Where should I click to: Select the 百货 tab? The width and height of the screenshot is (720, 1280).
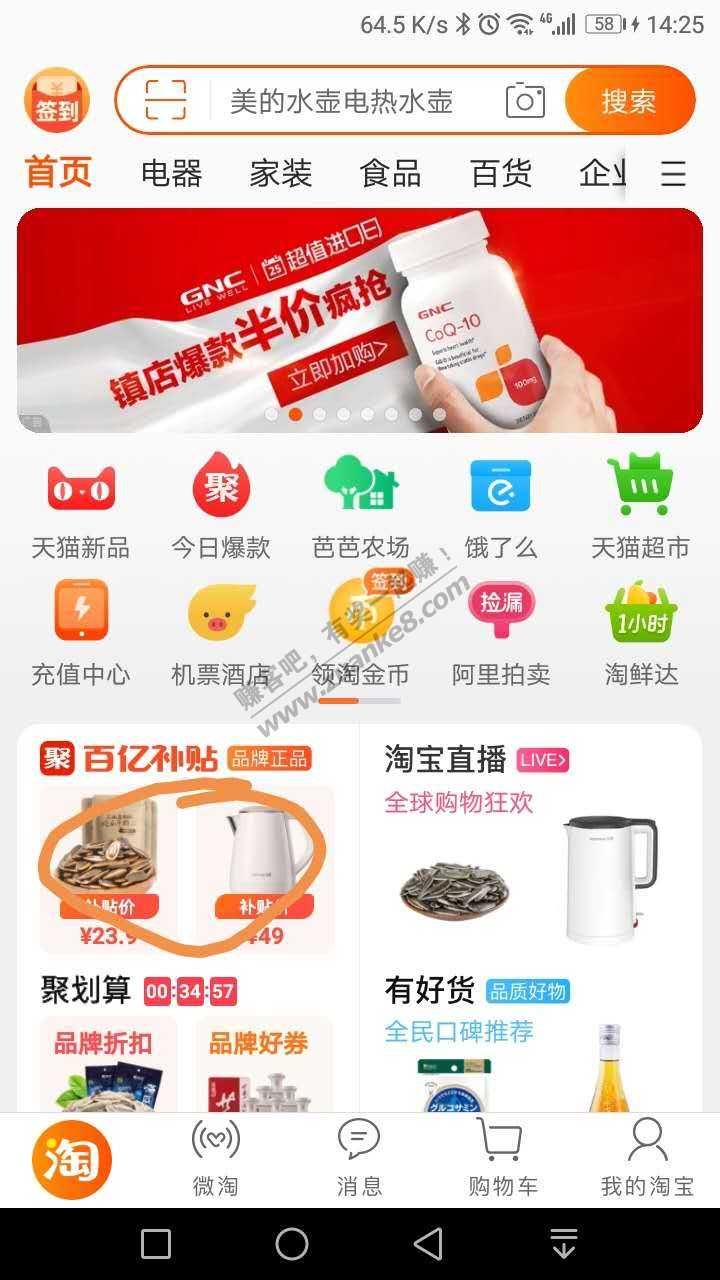click(500, 174)
